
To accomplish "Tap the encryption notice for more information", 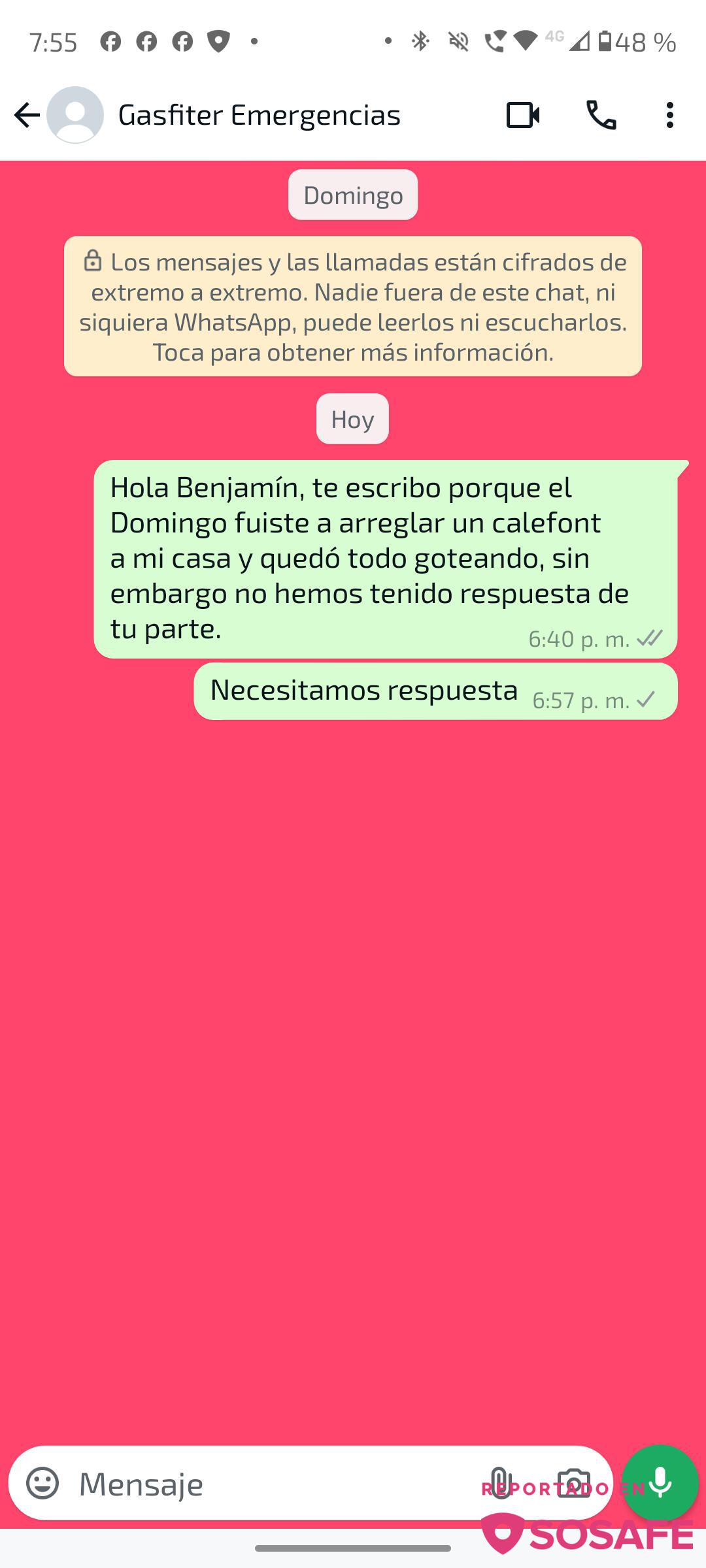I will point(353,306).
